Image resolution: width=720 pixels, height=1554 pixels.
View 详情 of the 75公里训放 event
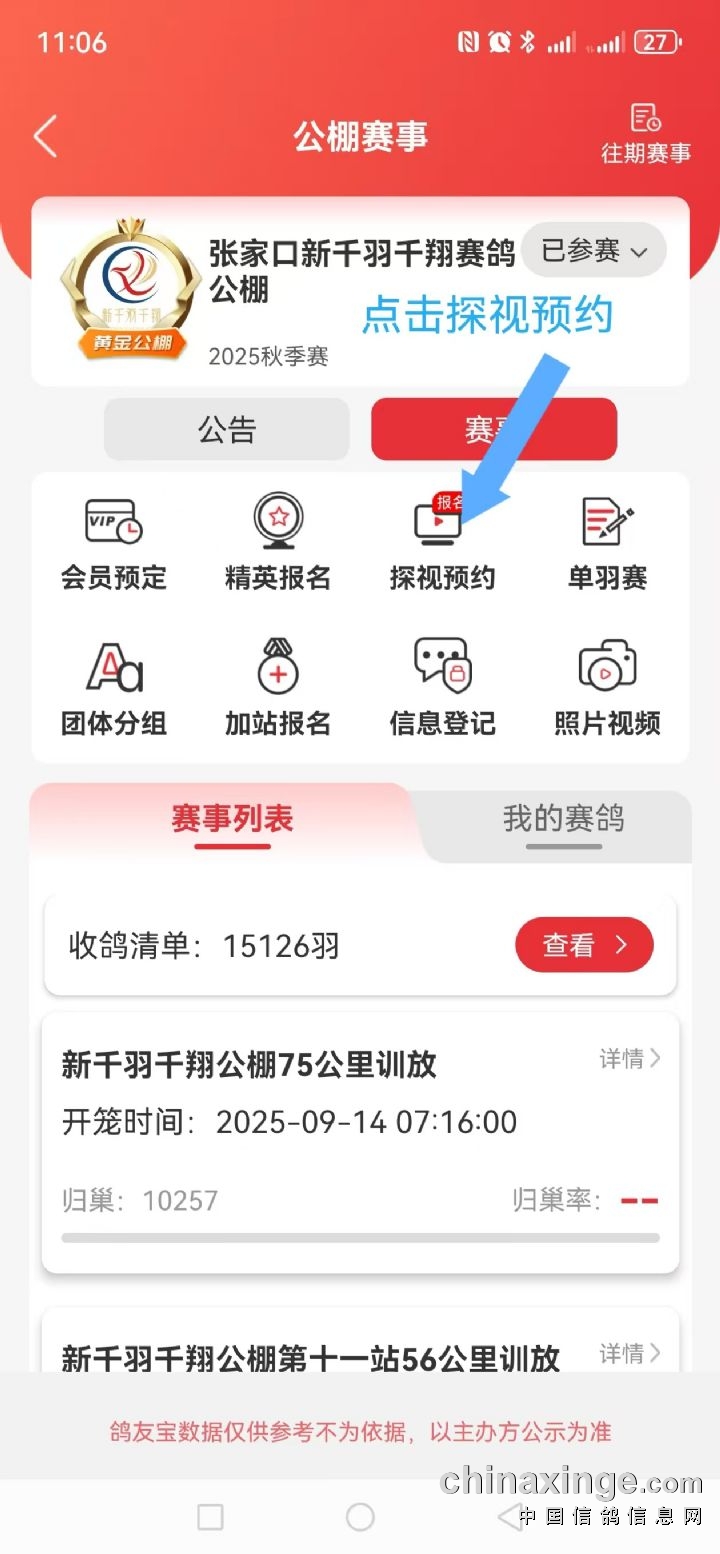[630, 1059]
